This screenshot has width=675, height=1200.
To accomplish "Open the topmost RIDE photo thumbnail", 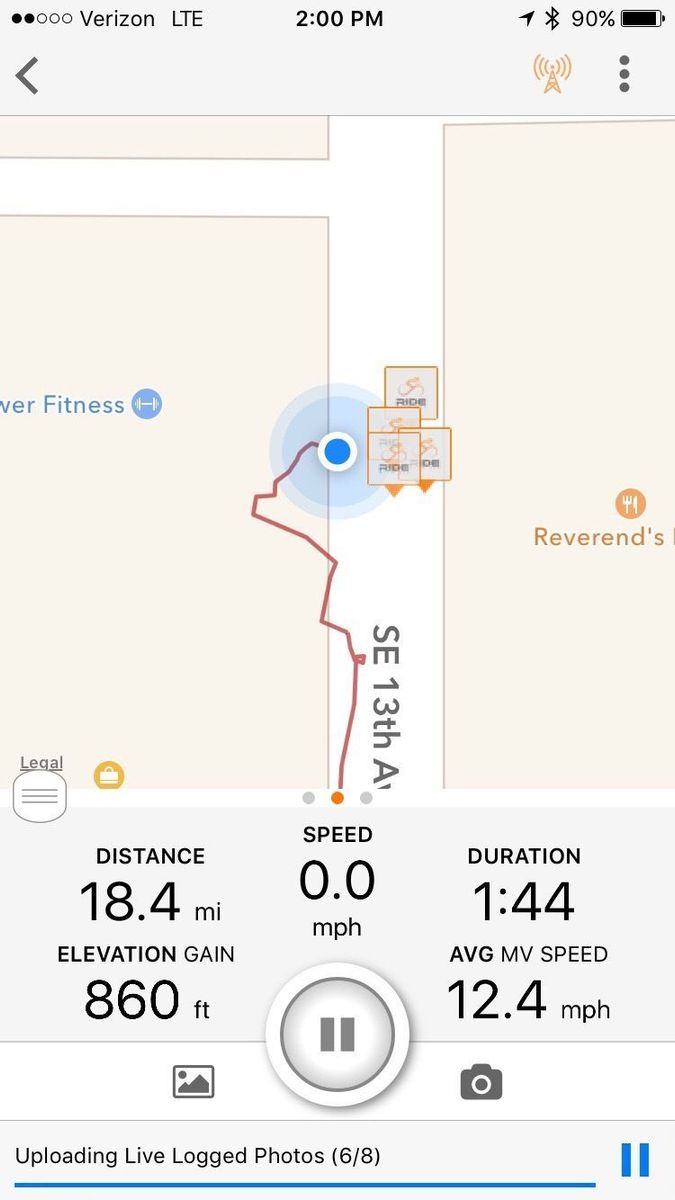I will (411, 389).
